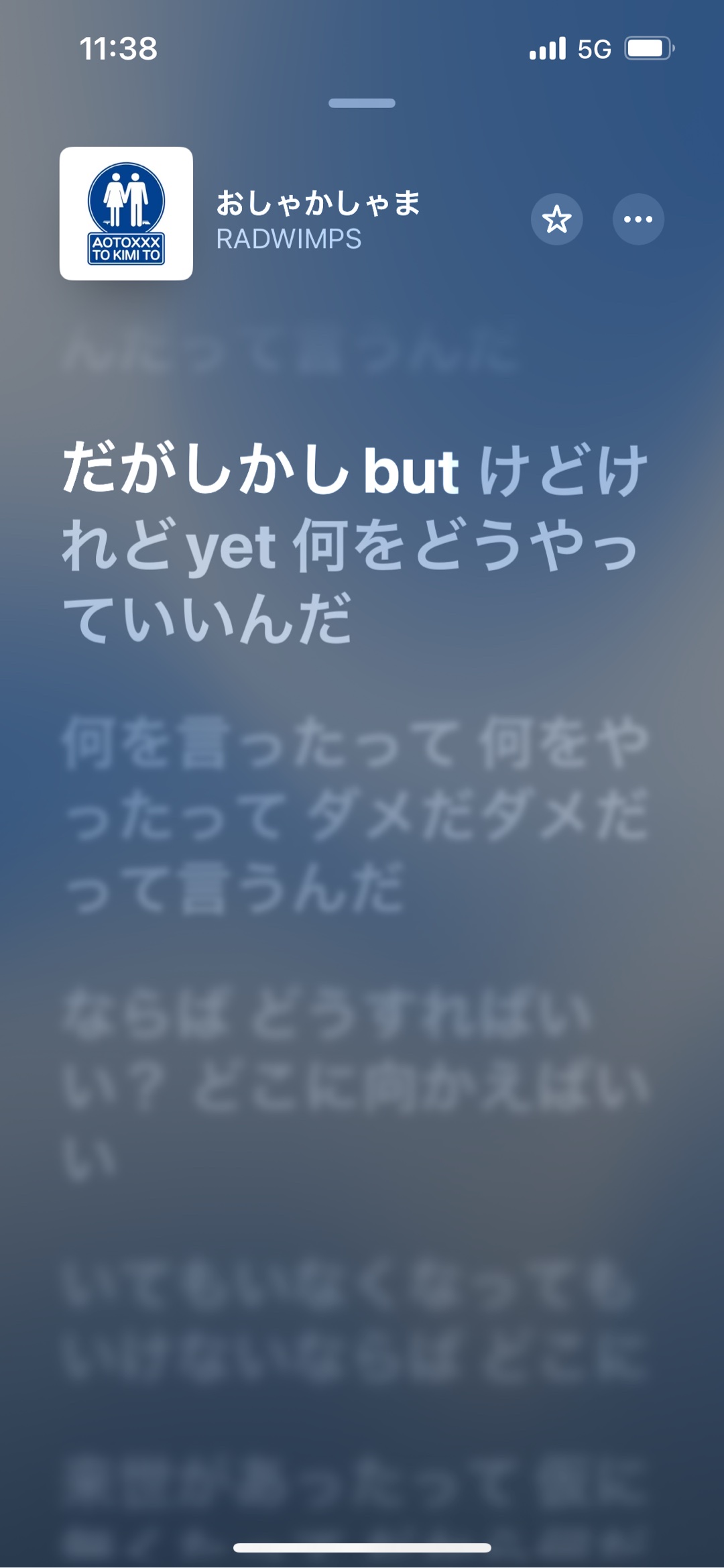The image size is (724, 1568).
Task: Favorite the song with the star icon
Action: [556, 219]
